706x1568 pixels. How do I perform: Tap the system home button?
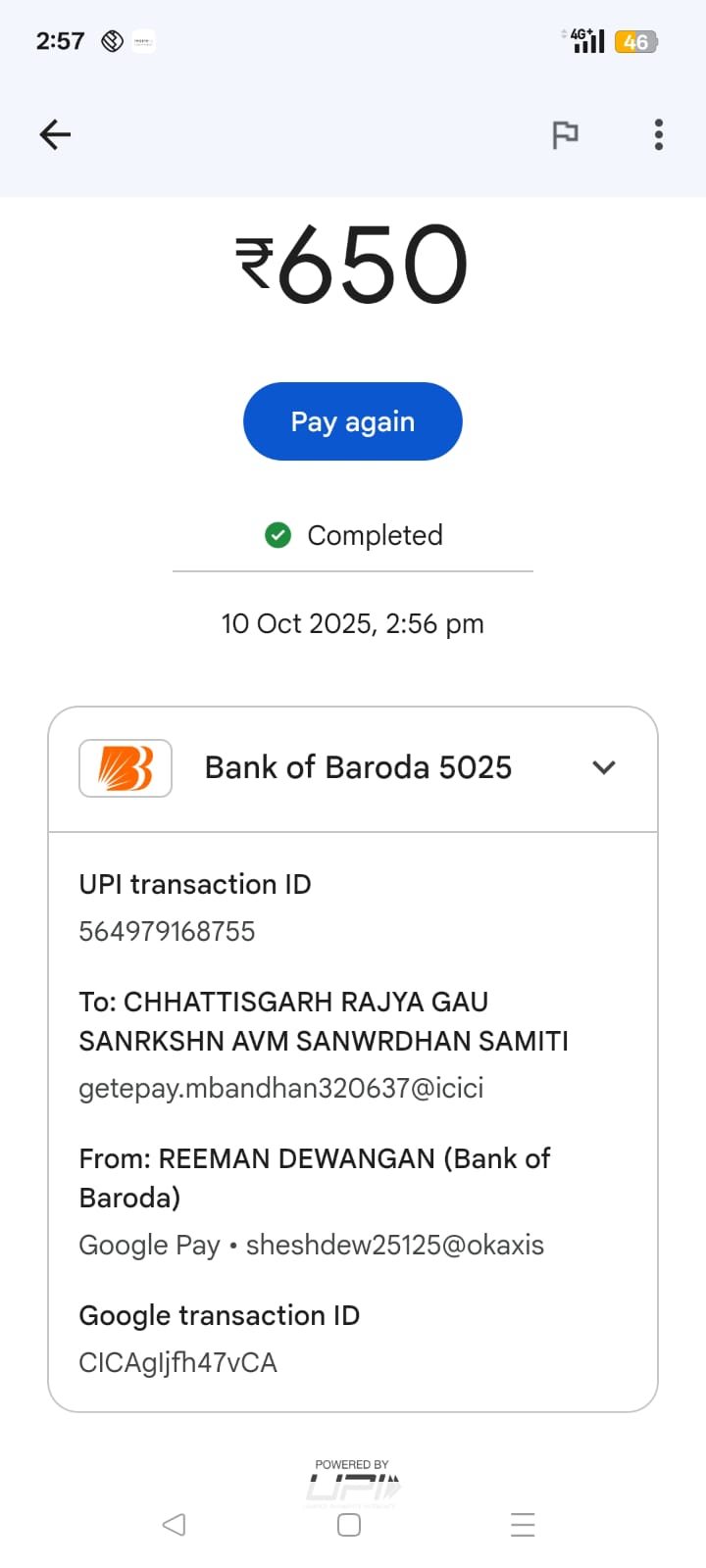point(349,1525)
